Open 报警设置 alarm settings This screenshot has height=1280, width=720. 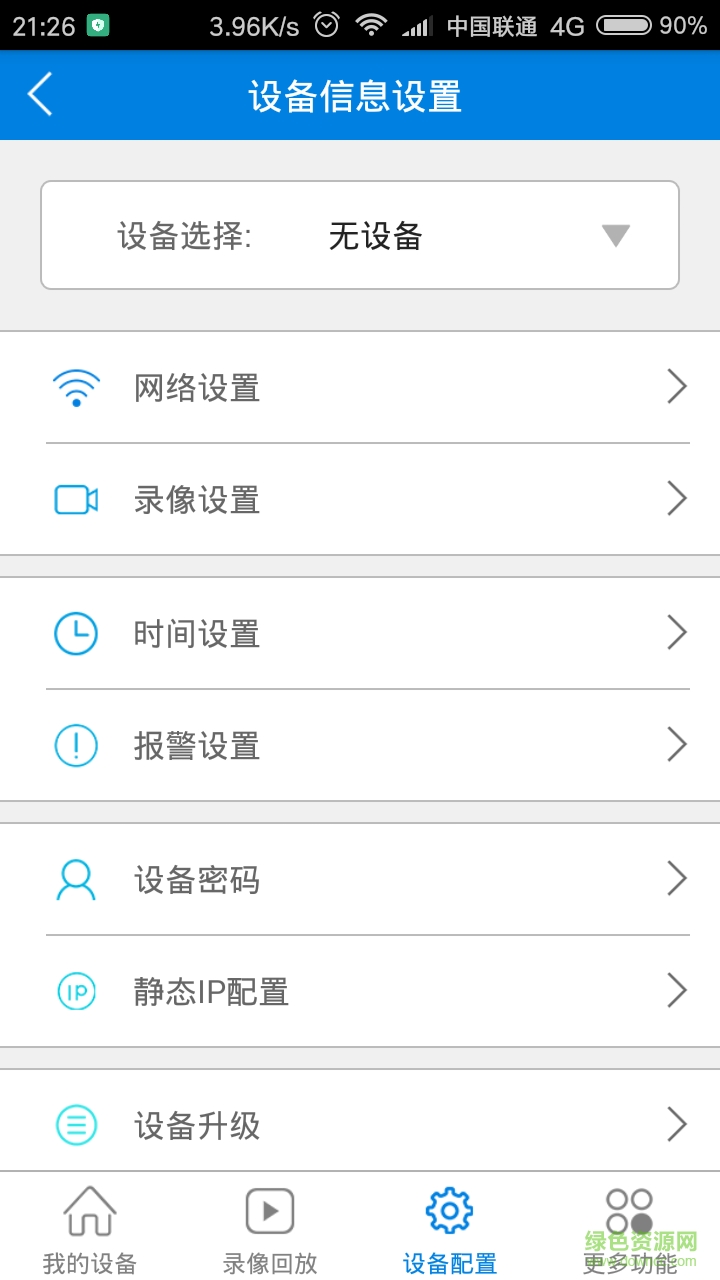coord(360,745)
